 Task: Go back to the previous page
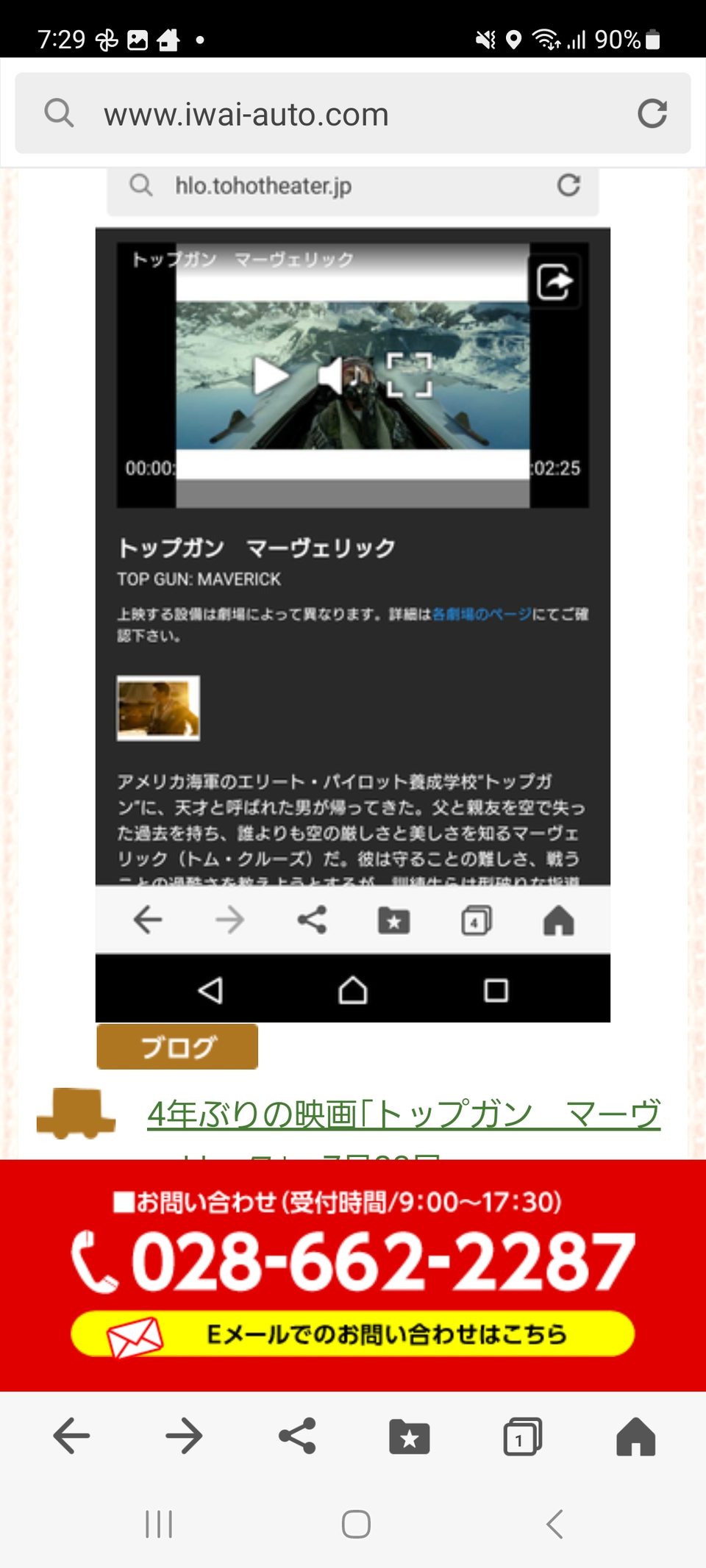point(71,1436)
